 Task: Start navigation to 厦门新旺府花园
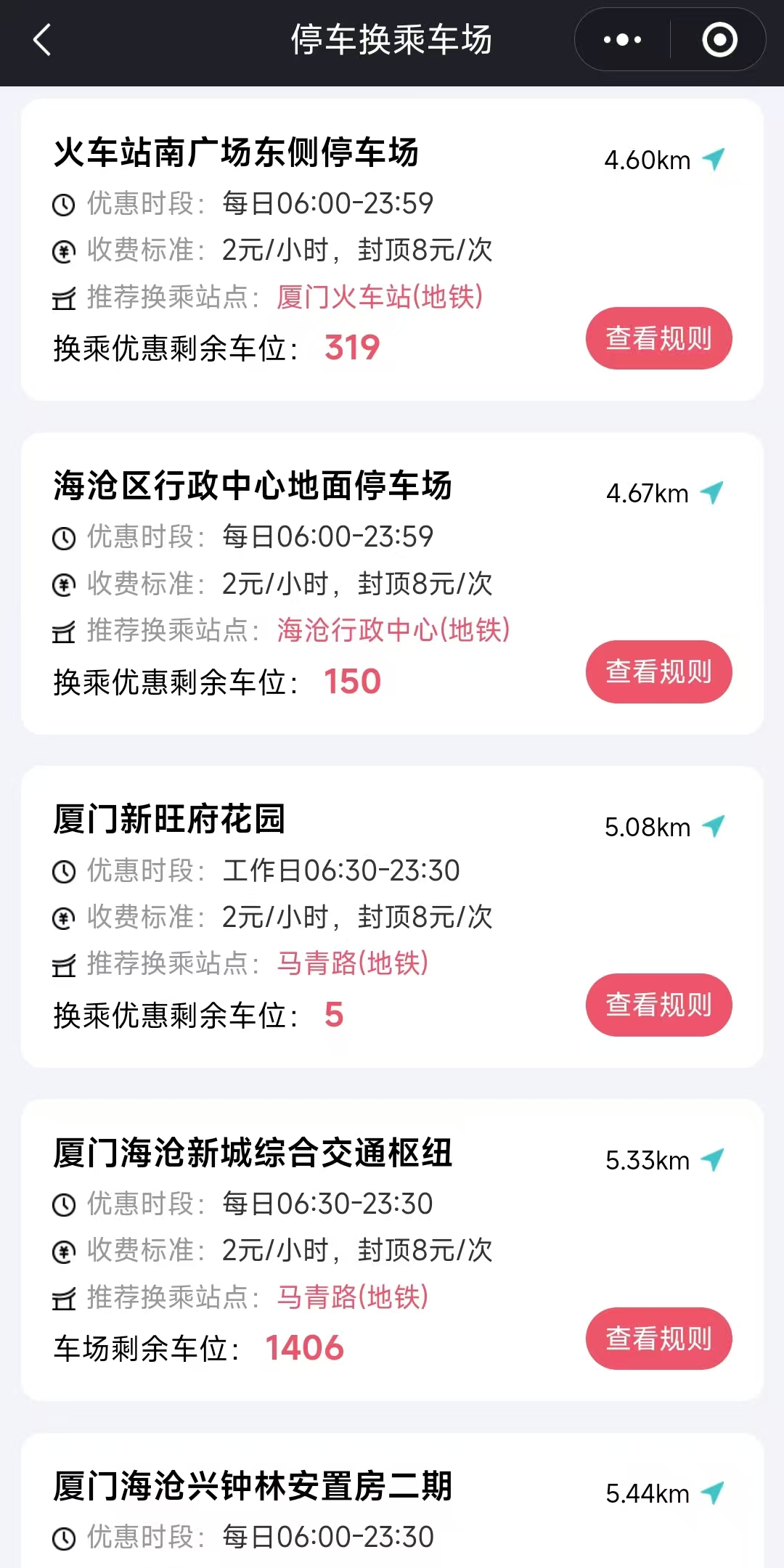coord(714,826)
